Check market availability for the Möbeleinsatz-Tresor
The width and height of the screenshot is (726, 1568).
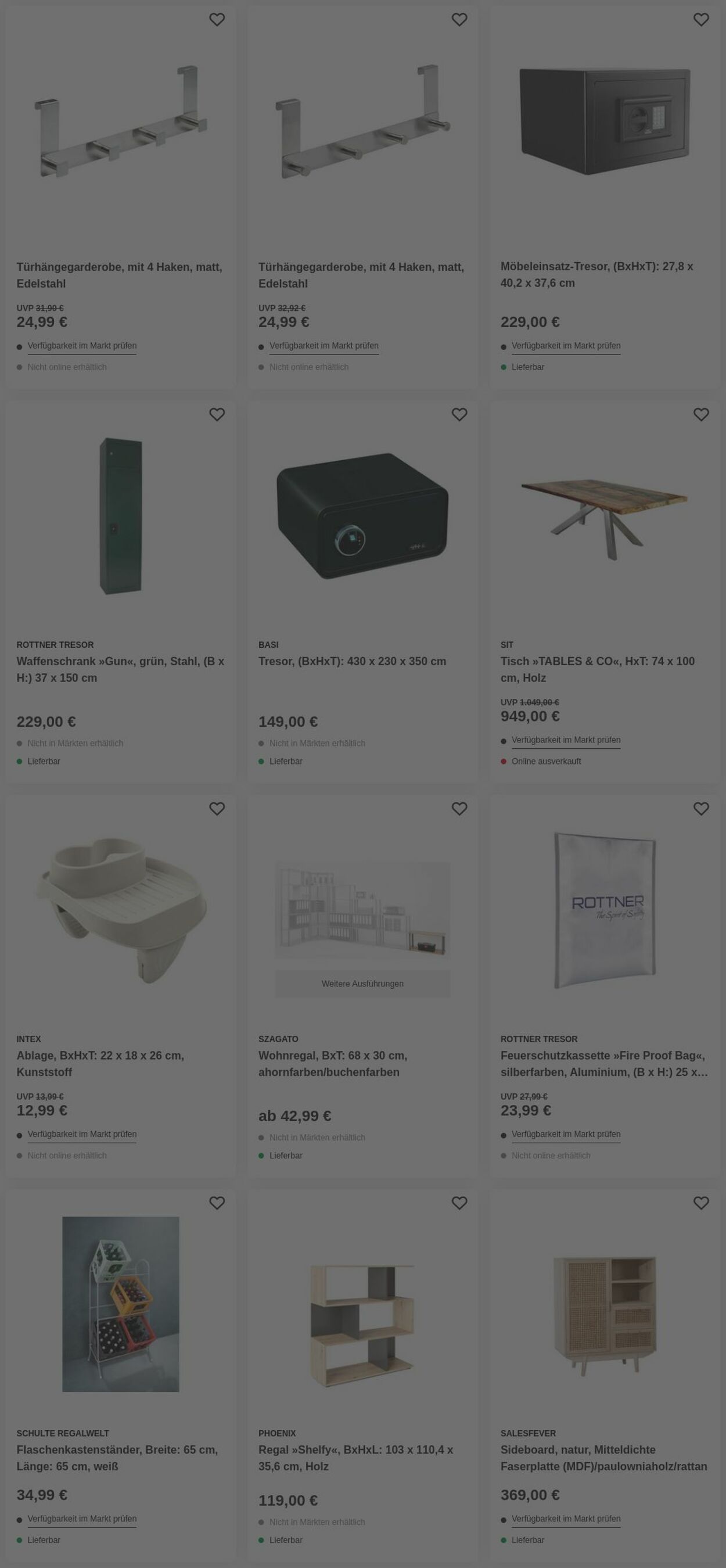566,346
